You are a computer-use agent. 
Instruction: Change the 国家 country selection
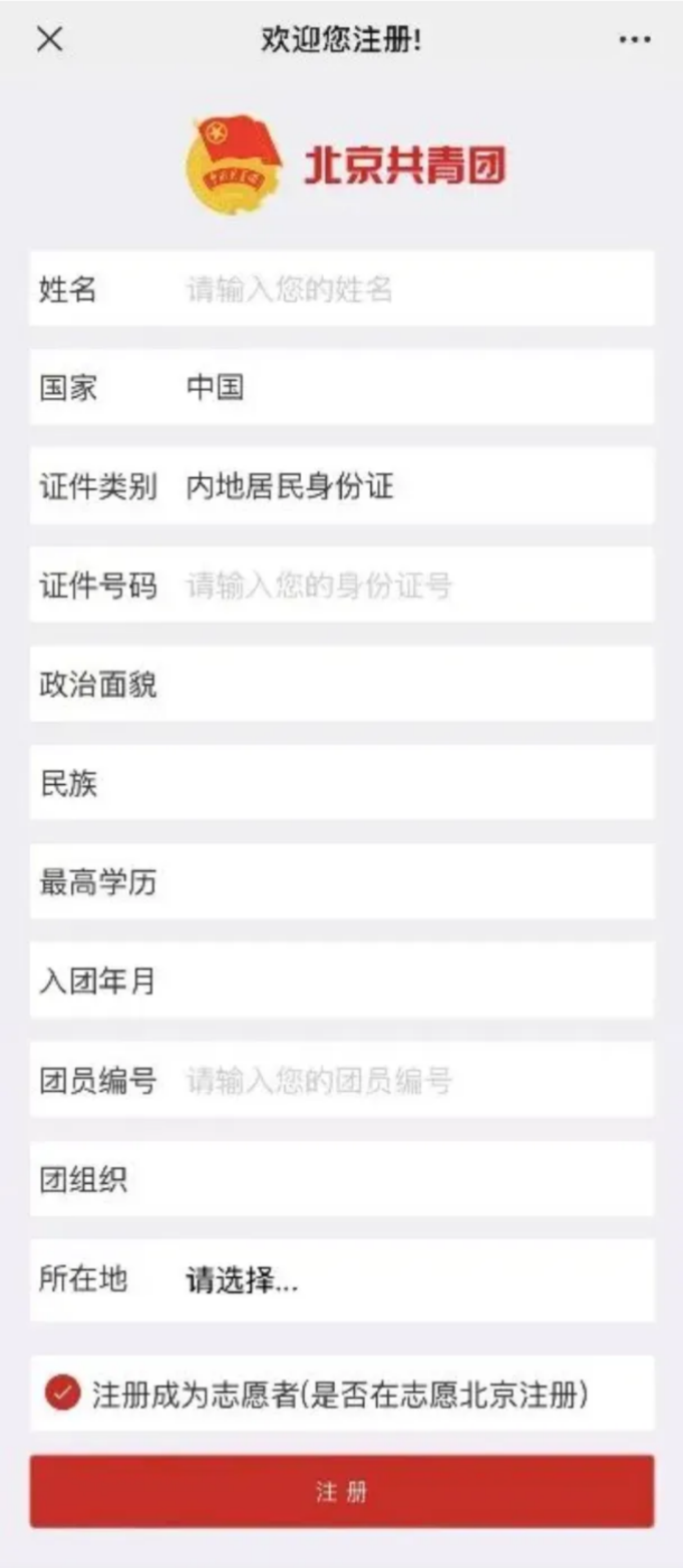(414, 387)
